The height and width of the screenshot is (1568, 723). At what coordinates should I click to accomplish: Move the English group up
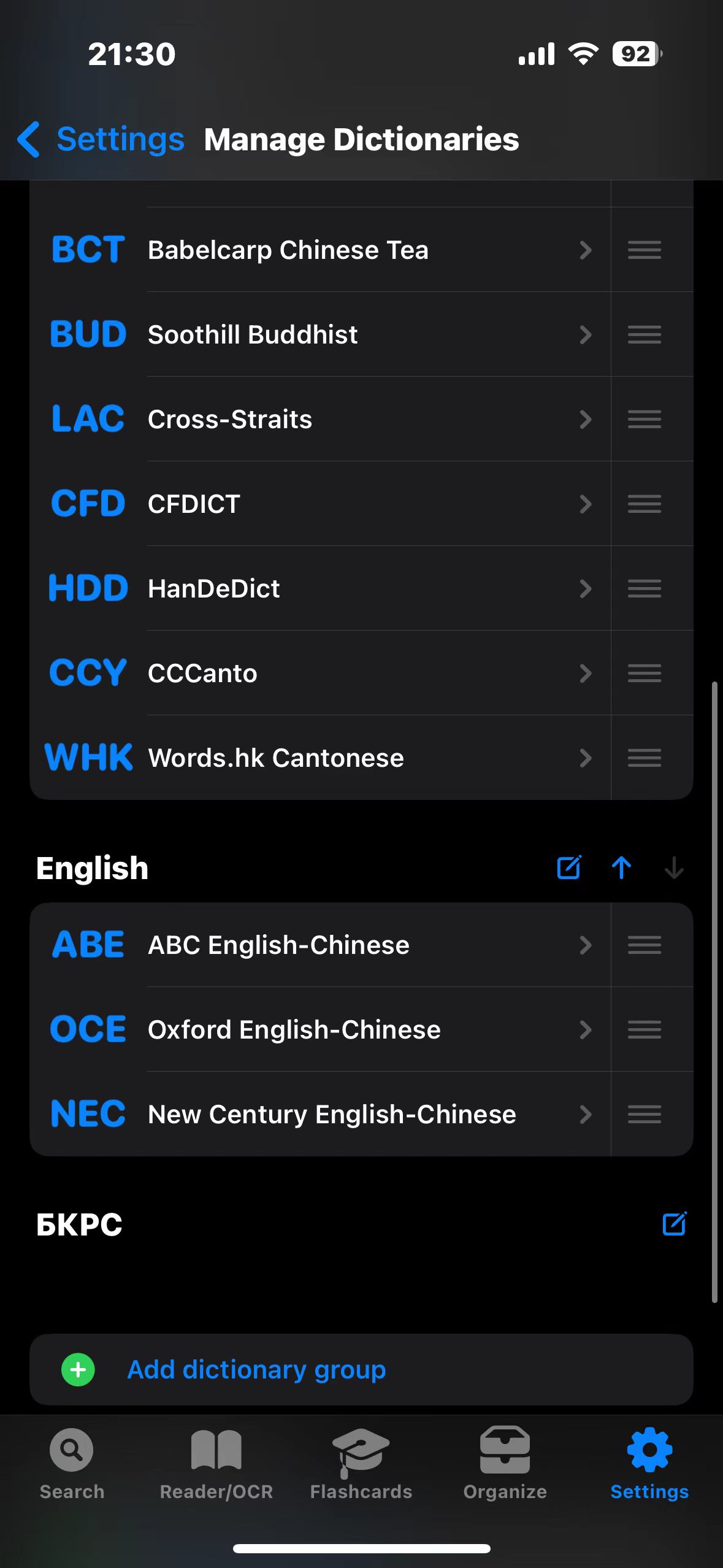point(621,867)
